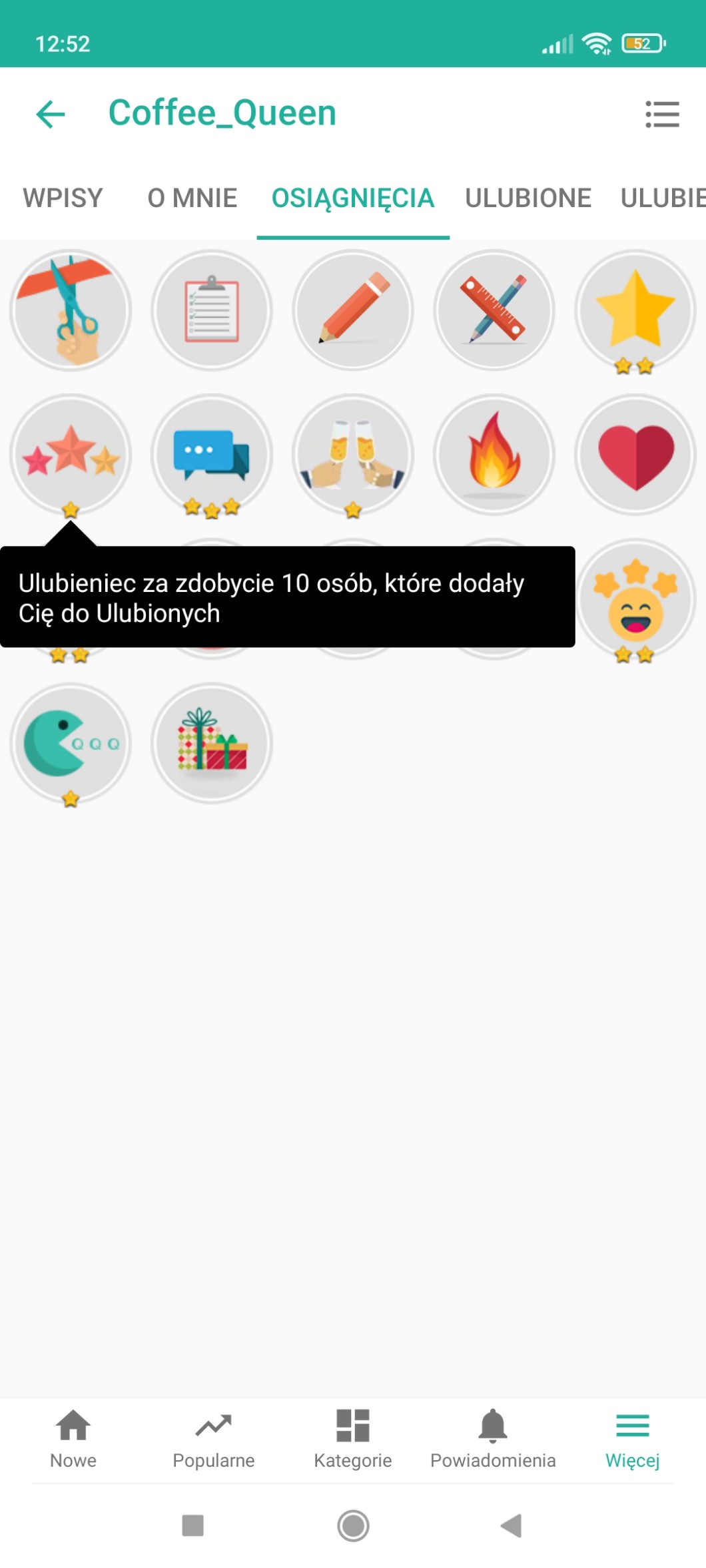The height and width of the screenshot is (1568, 706).
Task: Tap the gift boxes badge
Action: [212, 744]
